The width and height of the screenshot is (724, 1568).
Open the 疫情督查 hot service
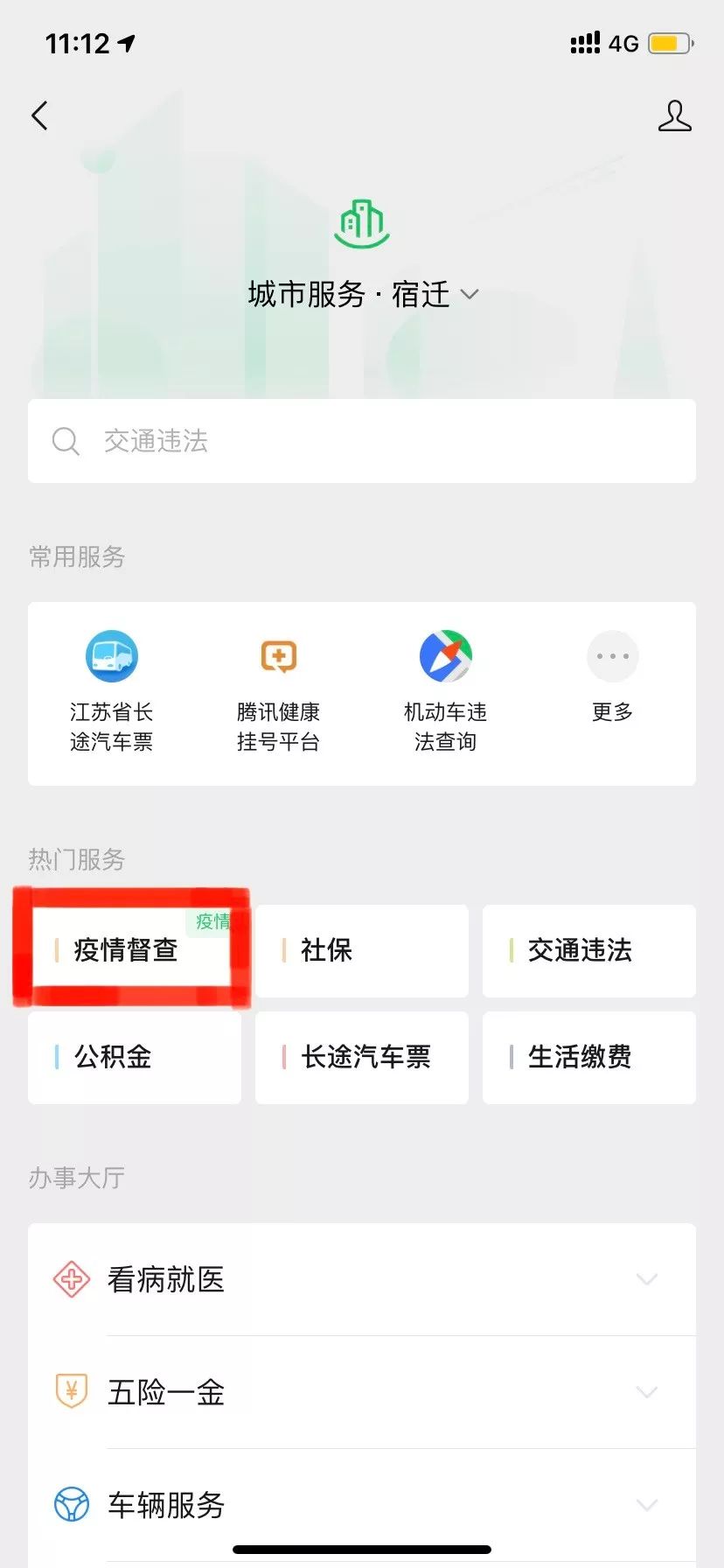(x=131, y=950)
